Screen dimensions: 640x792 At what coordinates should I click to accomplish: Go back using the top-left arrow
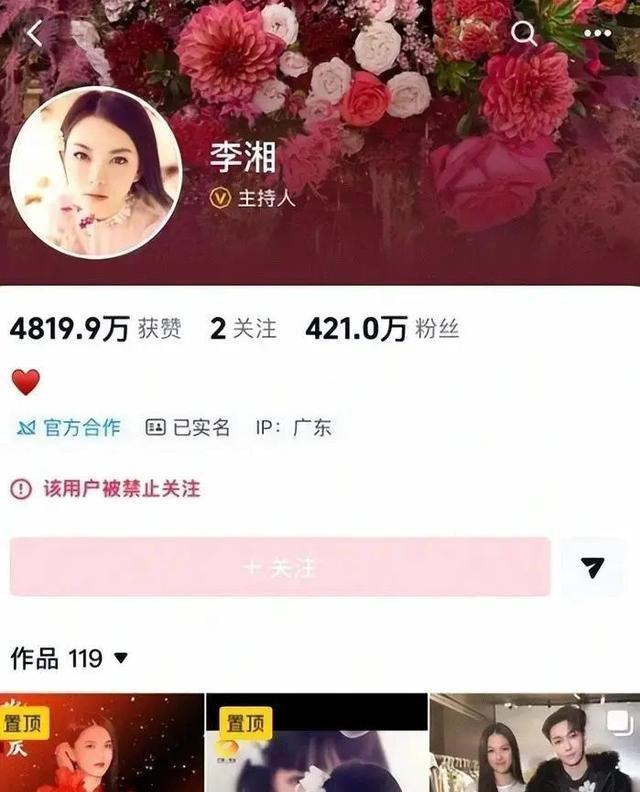[34, 33]
